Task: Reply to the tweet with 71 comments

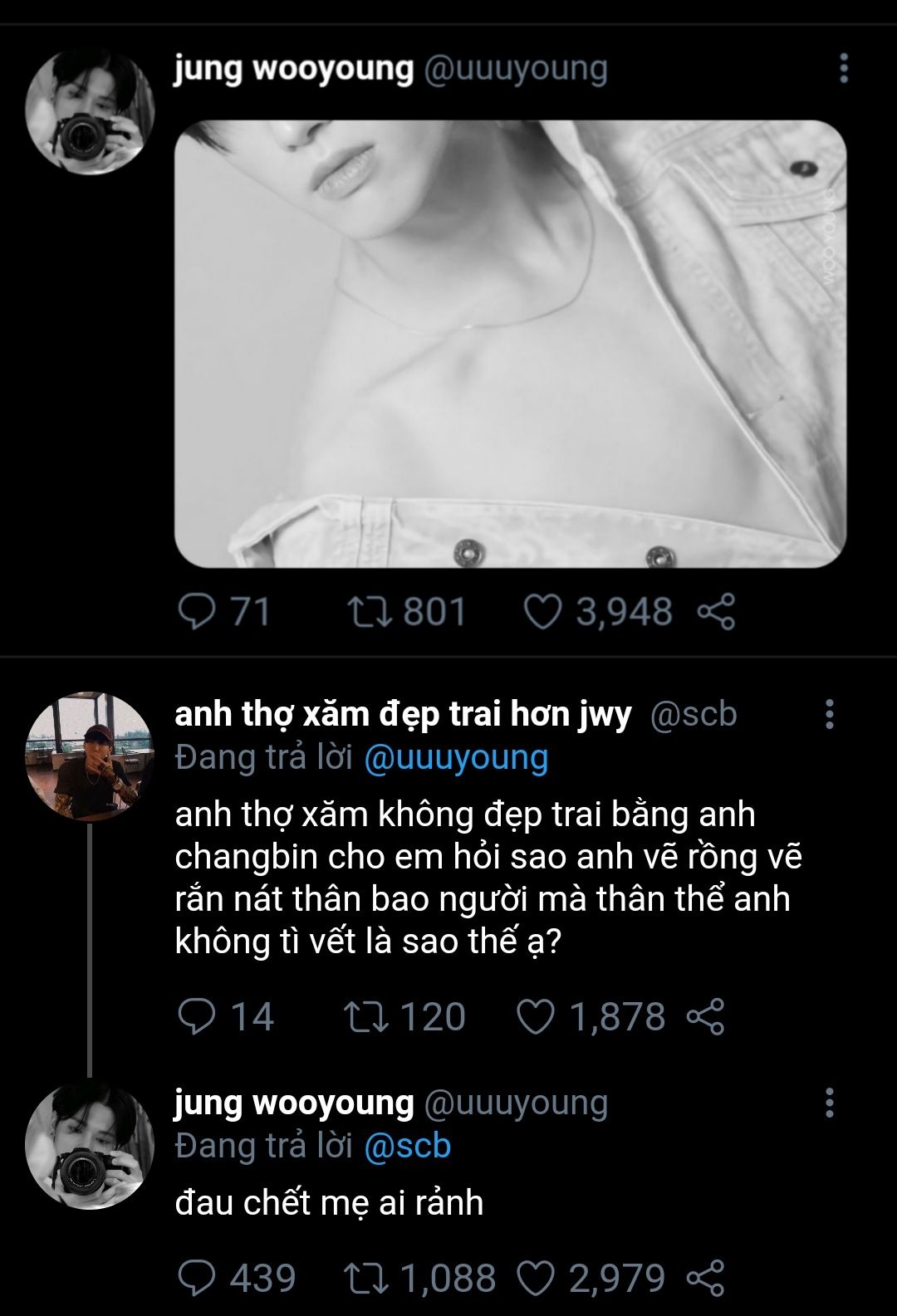Action: point(197,613)
